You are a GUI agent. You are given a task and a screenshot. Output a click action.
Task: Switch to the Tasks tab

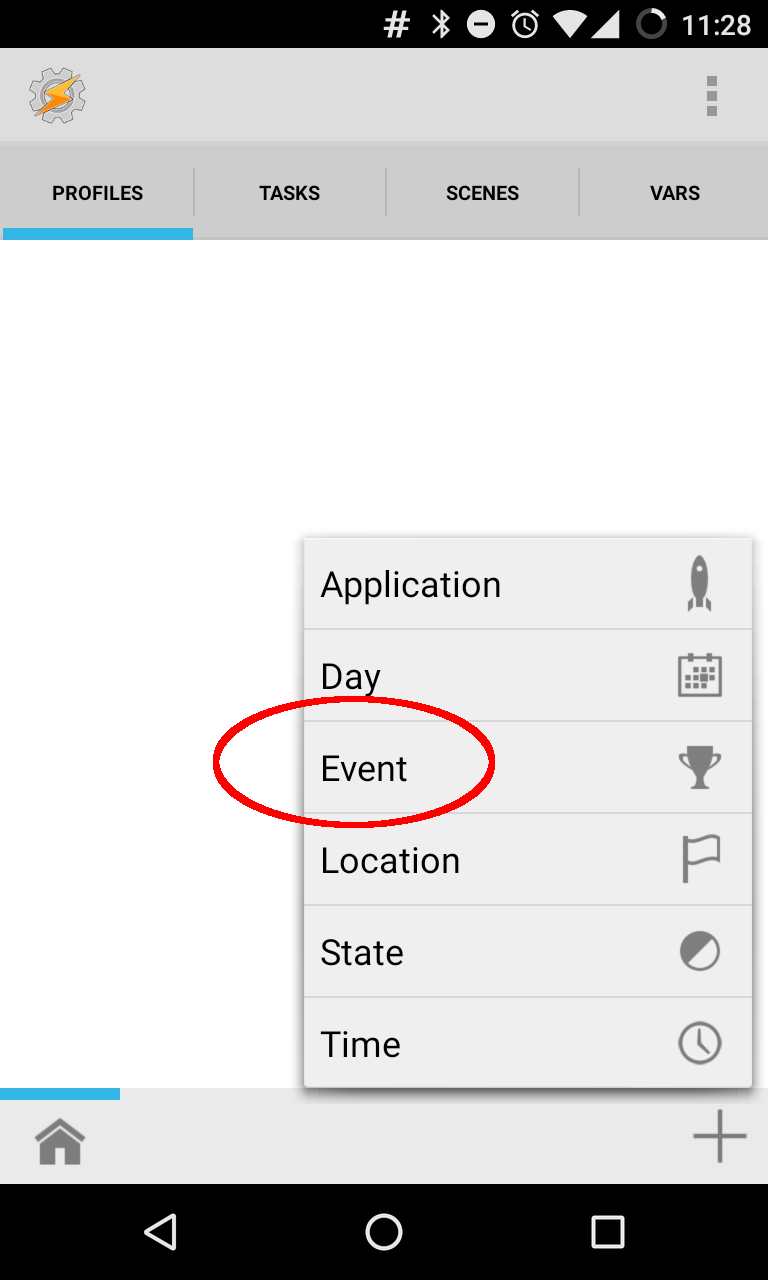[x=289, y=193]
